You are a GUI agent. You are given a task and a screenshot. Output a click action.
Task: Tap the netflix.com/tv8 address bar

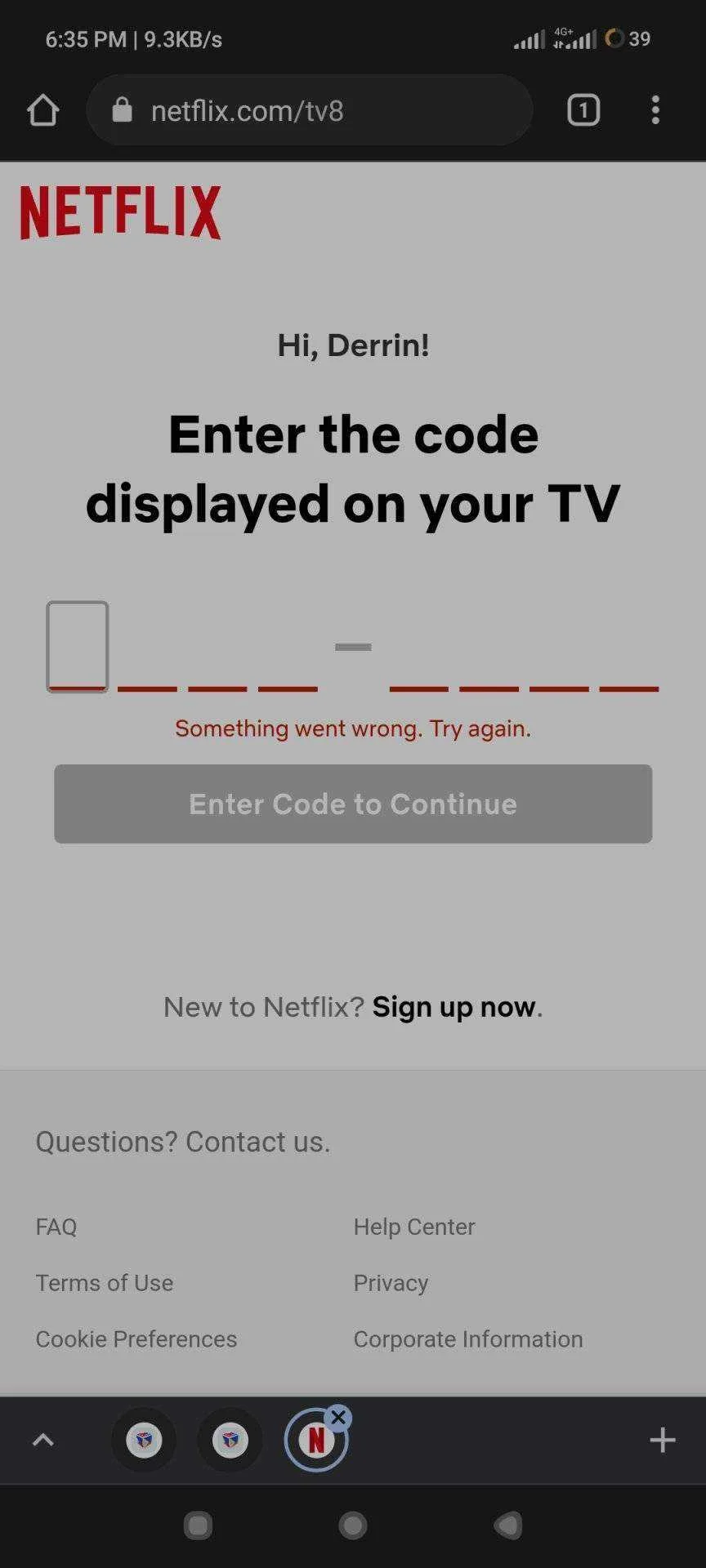pyautogui.click(x=310, y=110)
